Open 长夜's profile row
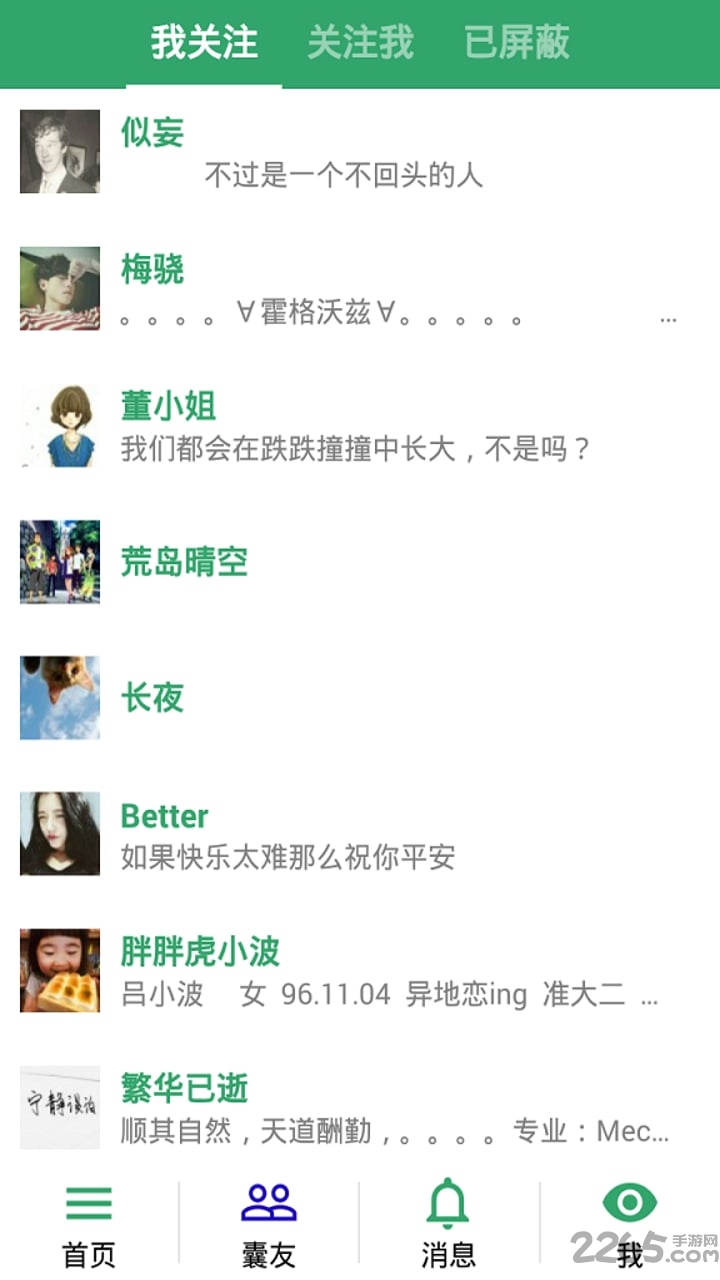720x1280 pixels. (x=360, y=698)
